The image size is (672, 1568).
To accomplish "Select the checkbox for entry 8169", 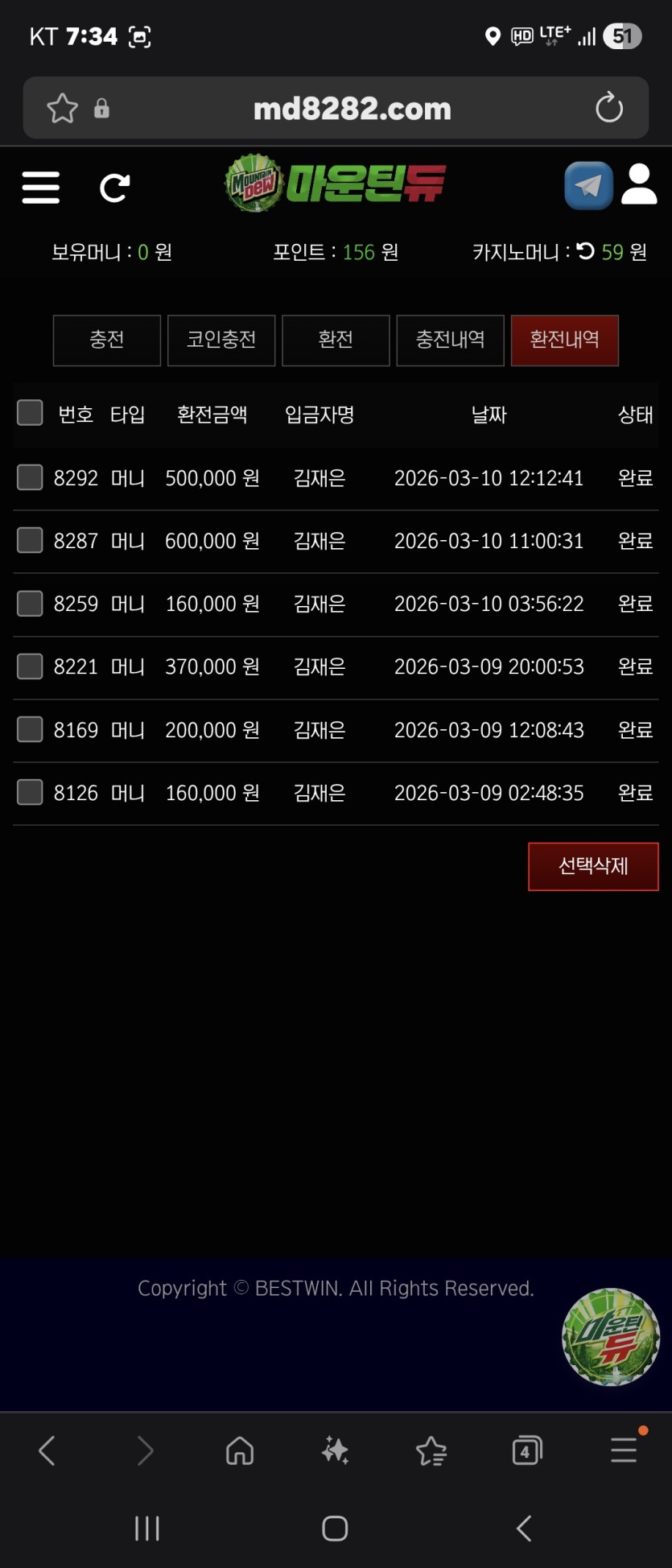I will tap(30, 729).
